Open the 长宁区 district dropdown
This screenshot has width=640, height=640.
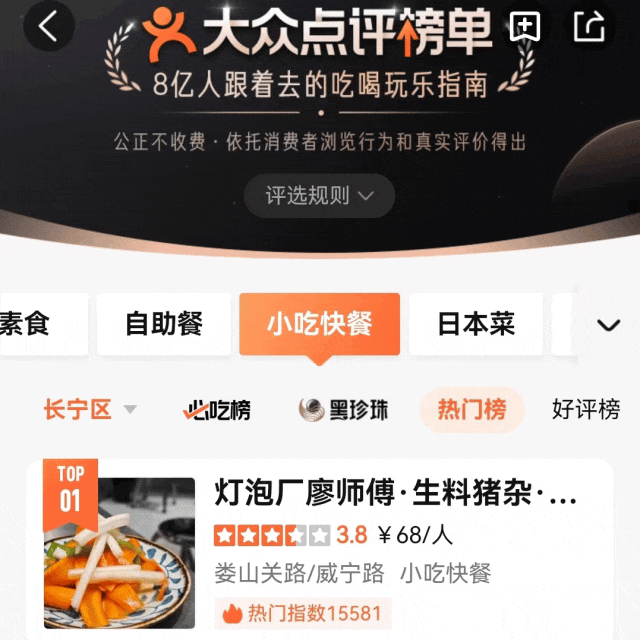[x=90, y=409]
